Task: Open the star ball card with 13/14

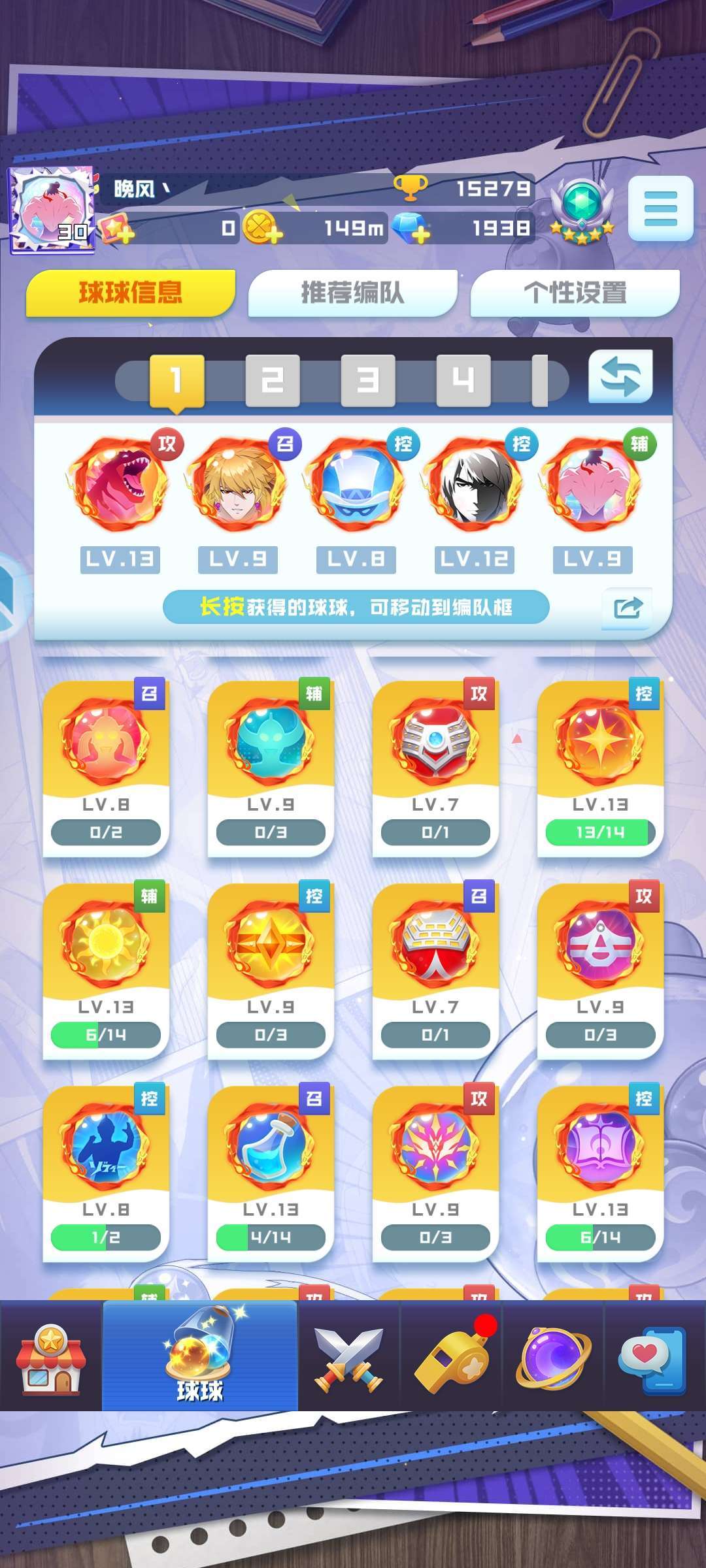Action: [600, 768]
